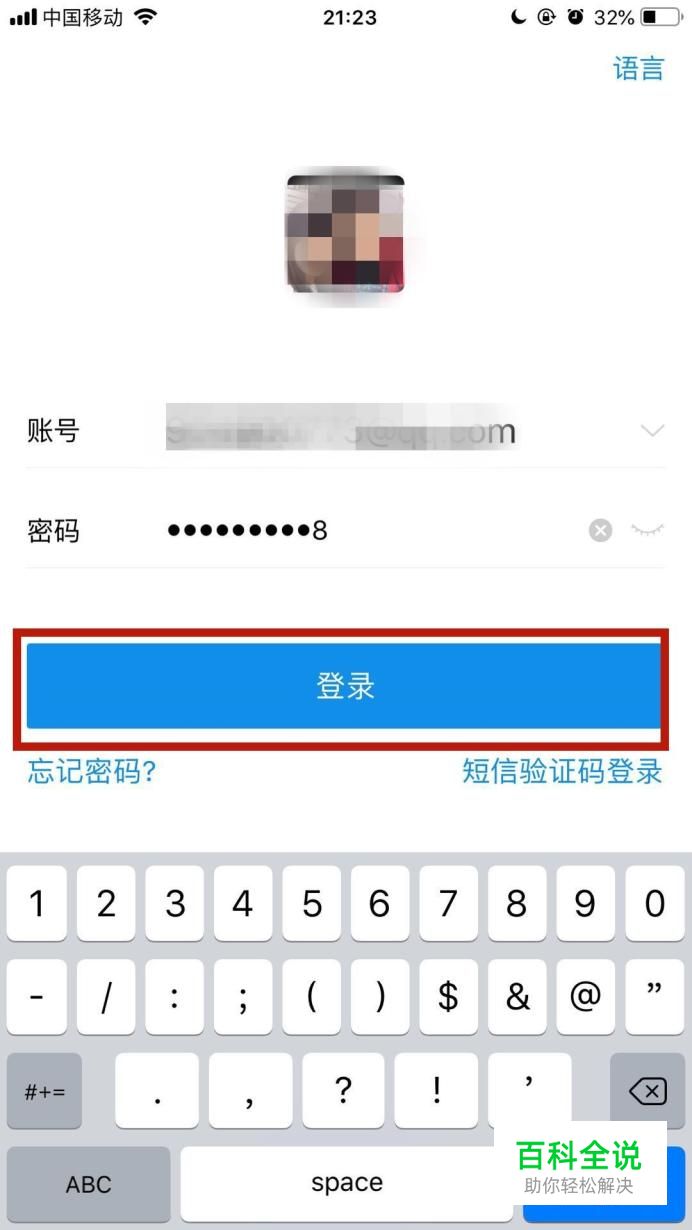This screenshot has width=692, height=1230.
Task: Tap the 密码 password field
Action: pos(375,531)
